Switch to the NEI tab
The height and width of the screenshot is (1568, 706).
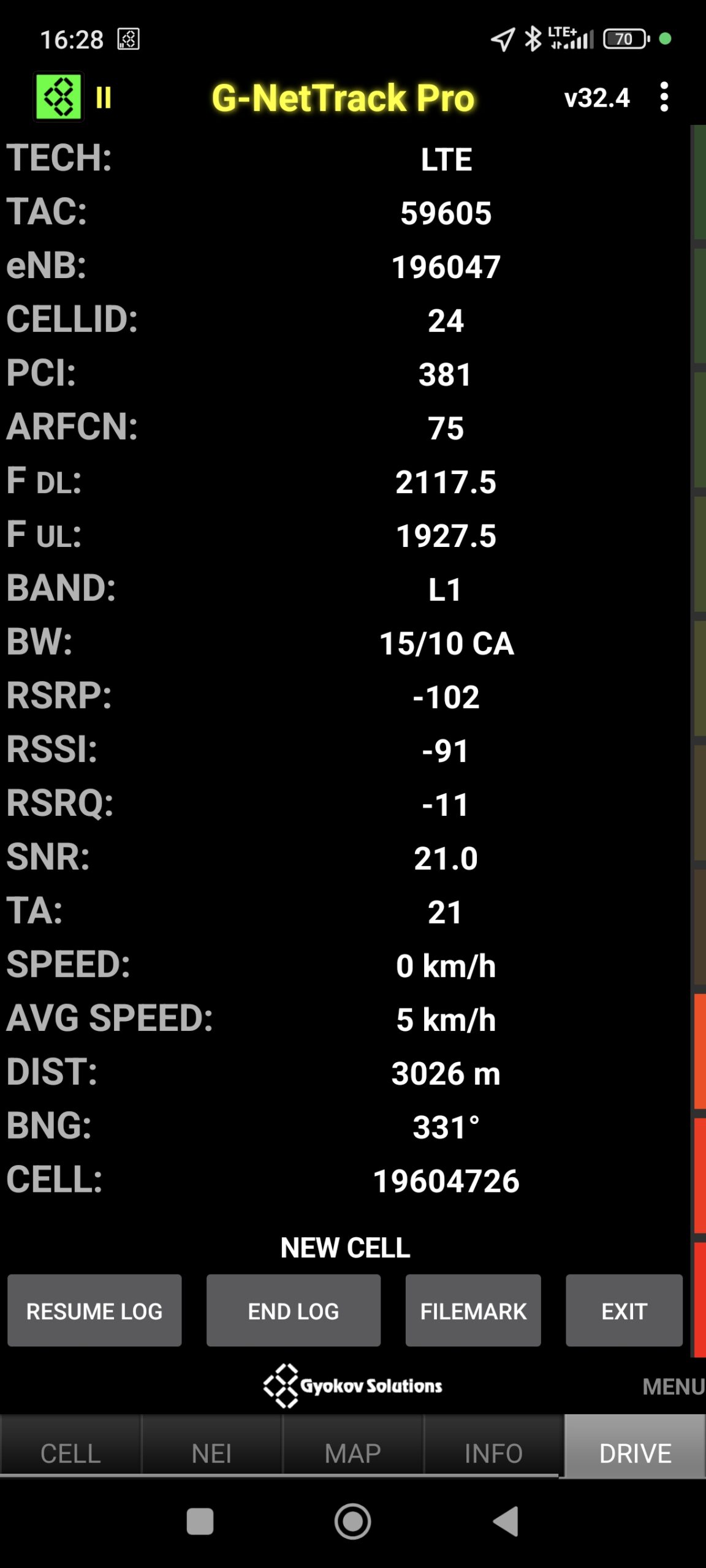tap(211, 1453)
